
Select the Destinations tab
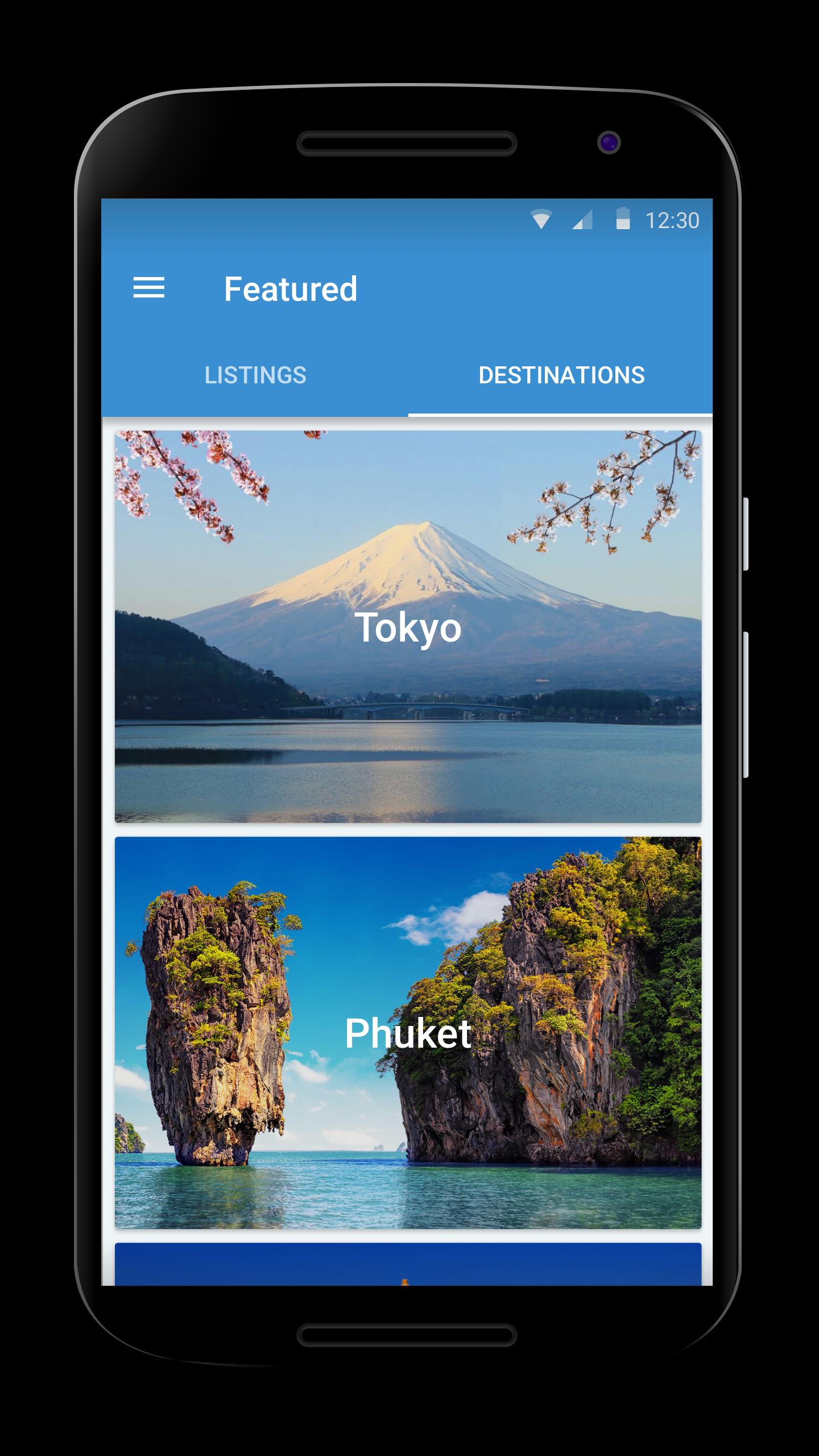point(561,375)
